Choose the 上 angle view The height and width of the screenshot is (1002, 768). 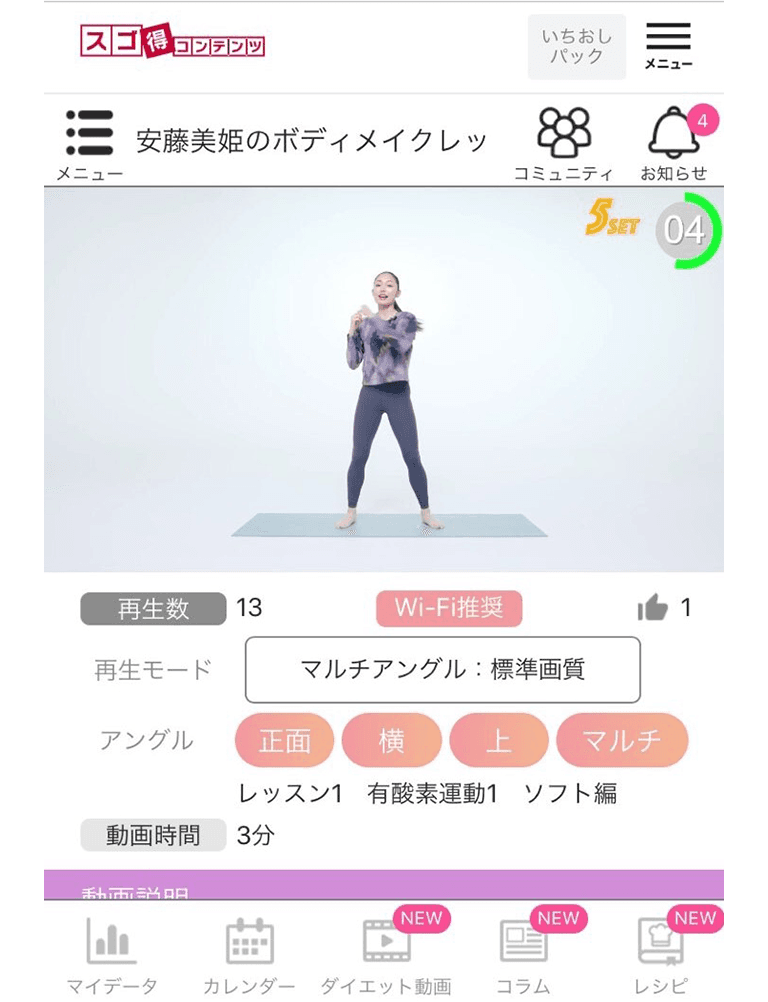(x=498, y=741)
